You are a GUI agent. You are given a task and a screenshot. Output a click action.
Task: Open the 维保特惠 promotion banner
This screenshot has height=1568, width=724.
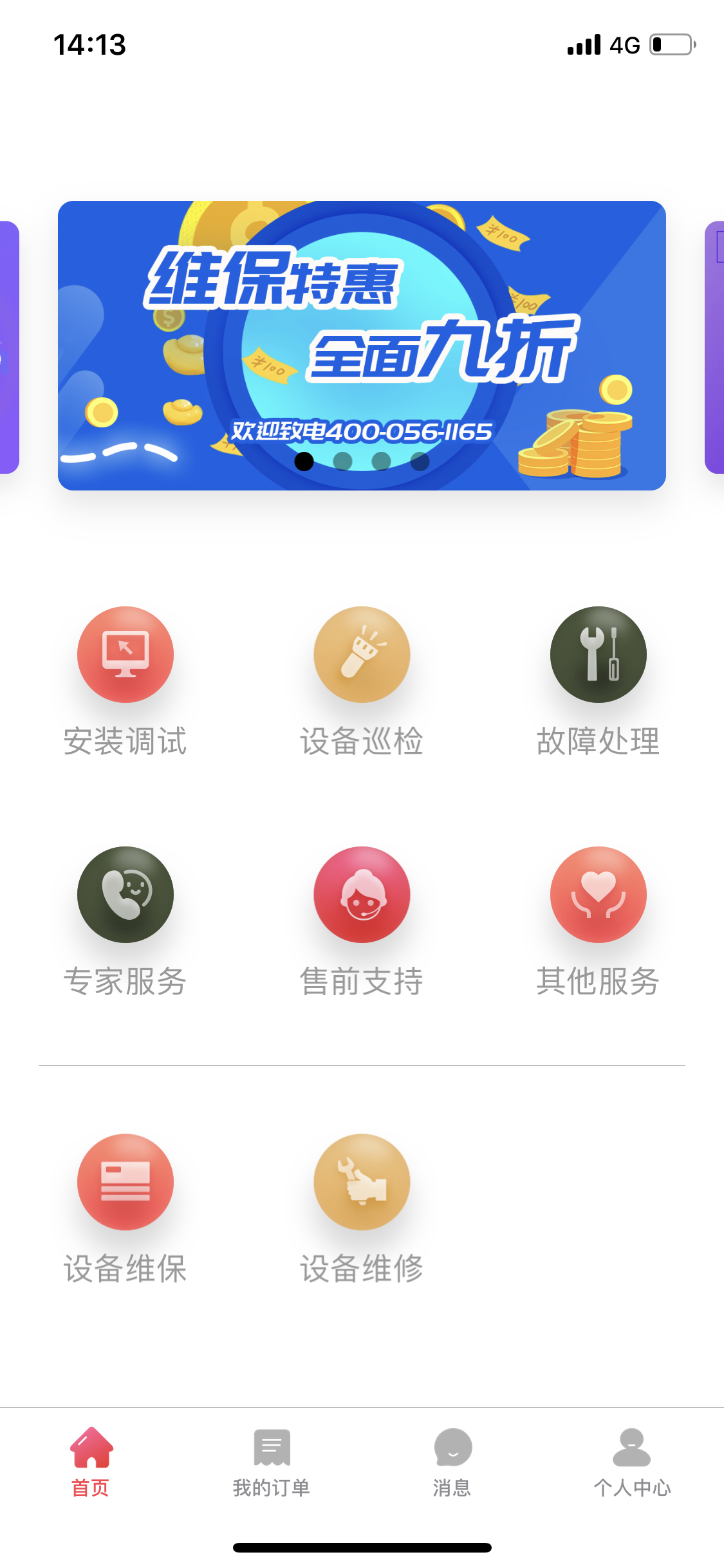coord(362,322)
